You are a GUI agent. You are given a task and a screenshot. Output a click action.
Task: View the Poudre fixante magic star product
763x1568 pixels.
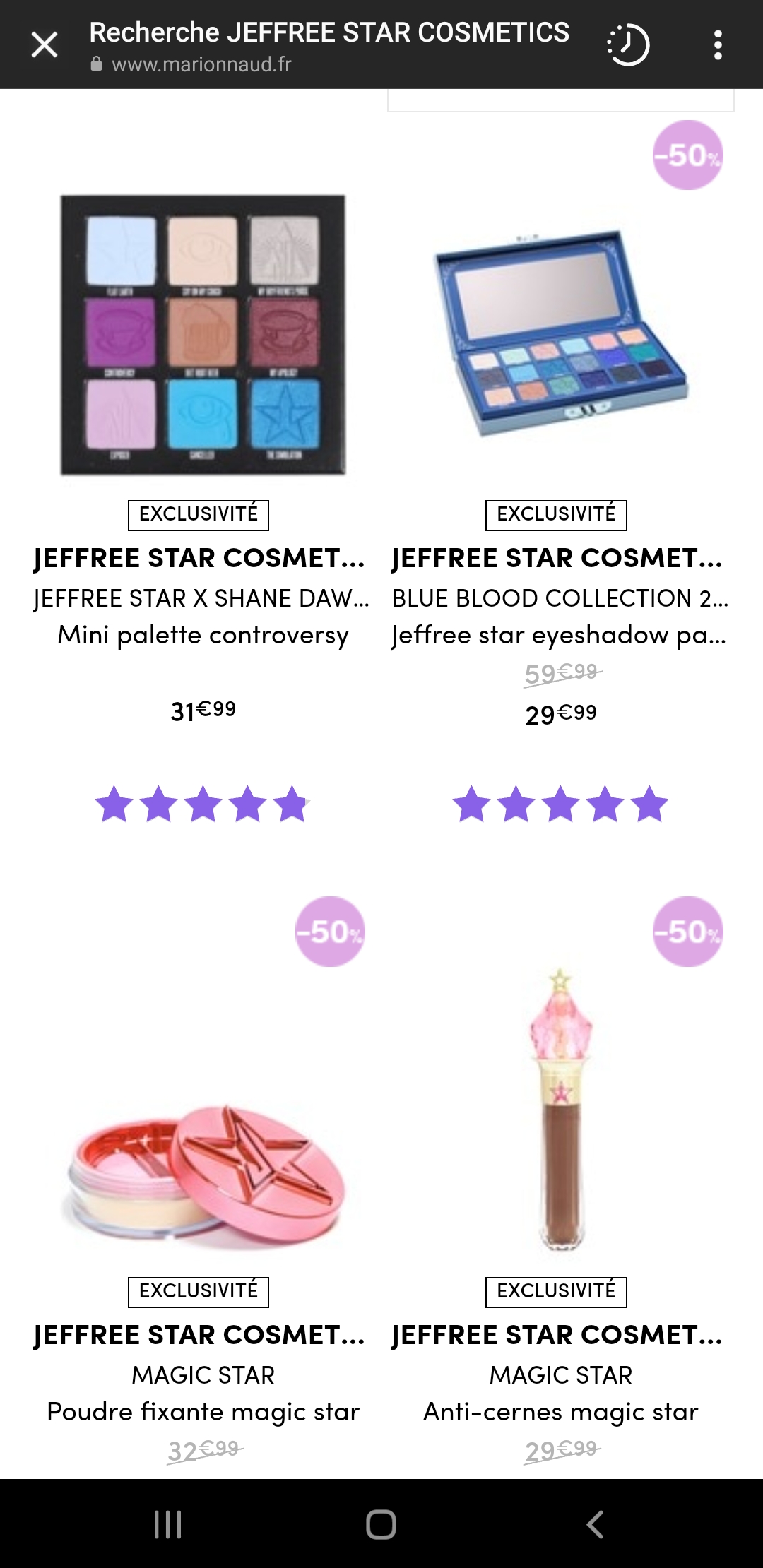click(203, 1172)
